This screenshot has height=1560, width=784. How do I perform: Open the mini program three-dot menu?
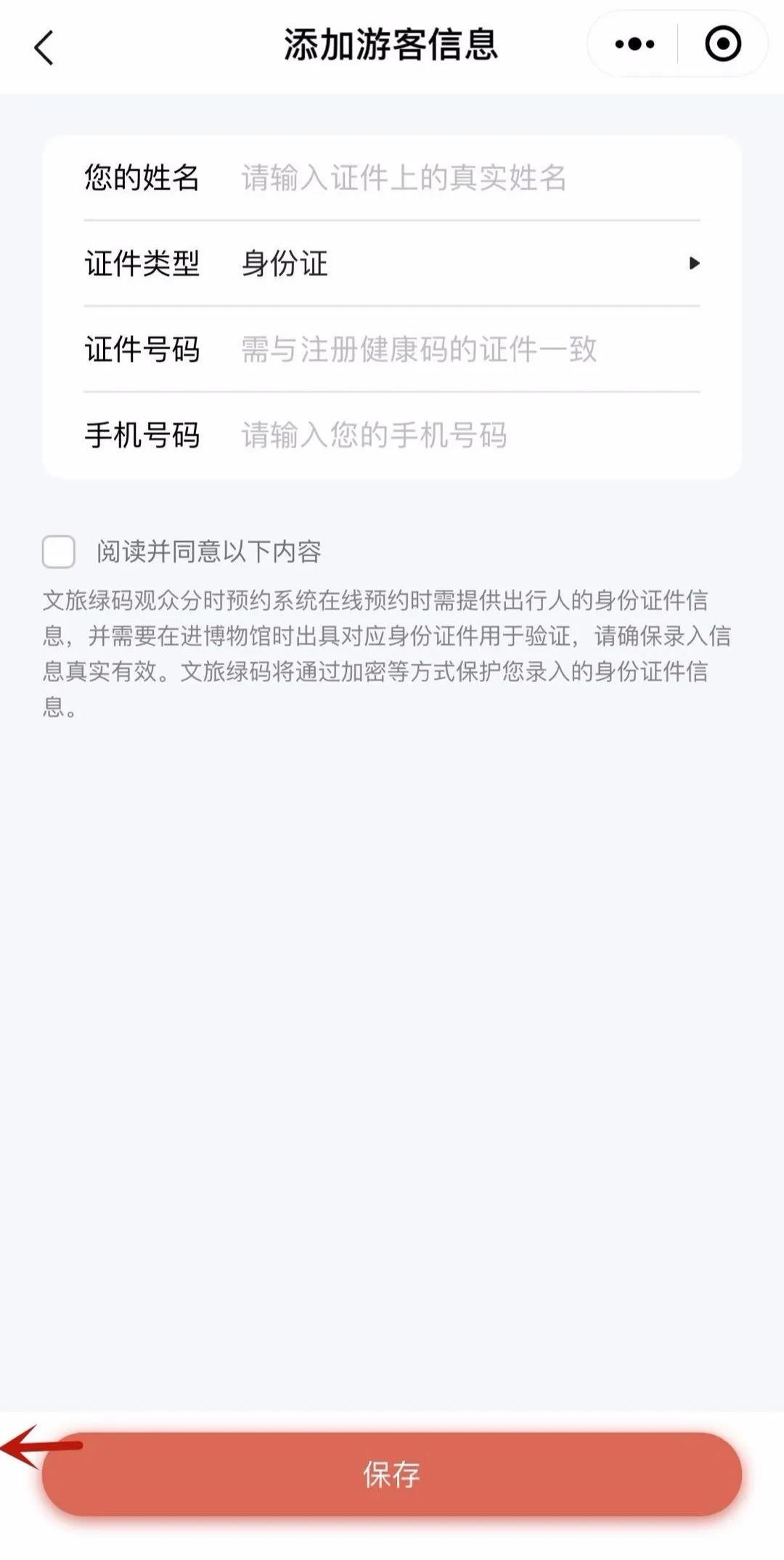pyautogui.click(x=634, y=44)
